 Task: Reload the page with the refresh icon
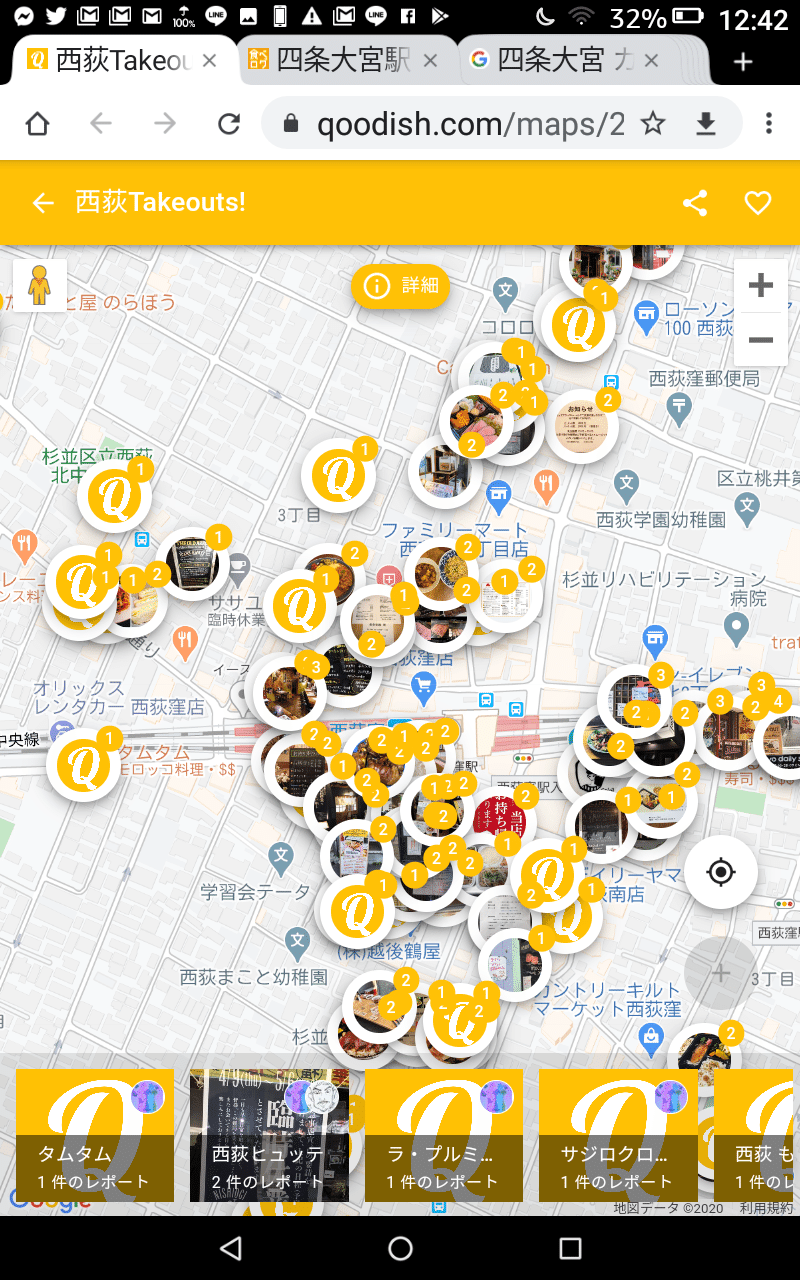tap(229, 122)
